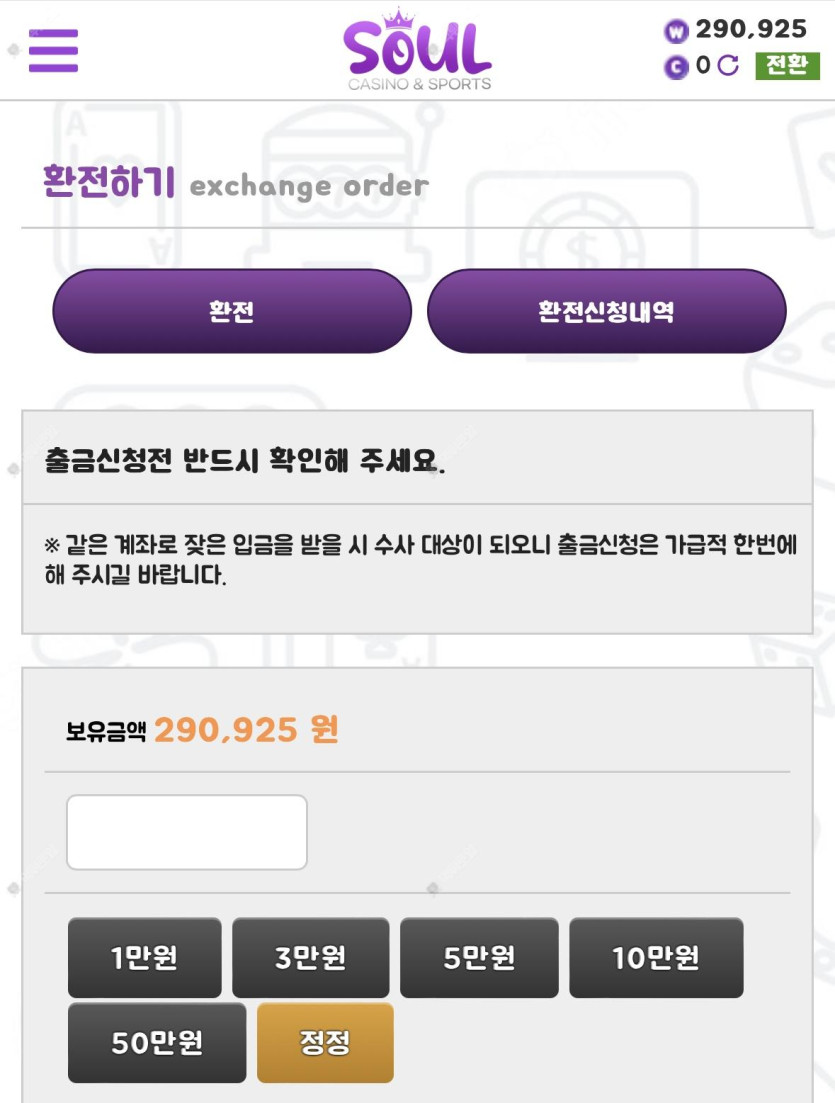This screenshot has height=1103, width=835.
Task: Open 환전신청내역 history
Action: click(x=606, y=311)
